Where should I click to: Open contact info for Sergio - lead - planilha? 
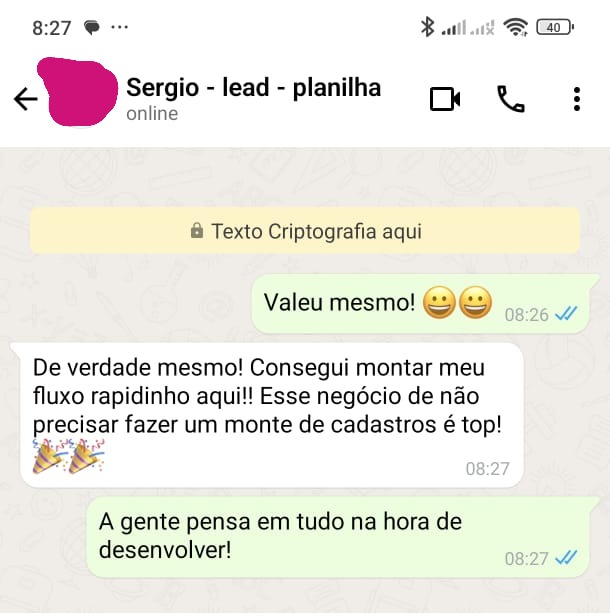pyautogui.click(x=253, y=99)
